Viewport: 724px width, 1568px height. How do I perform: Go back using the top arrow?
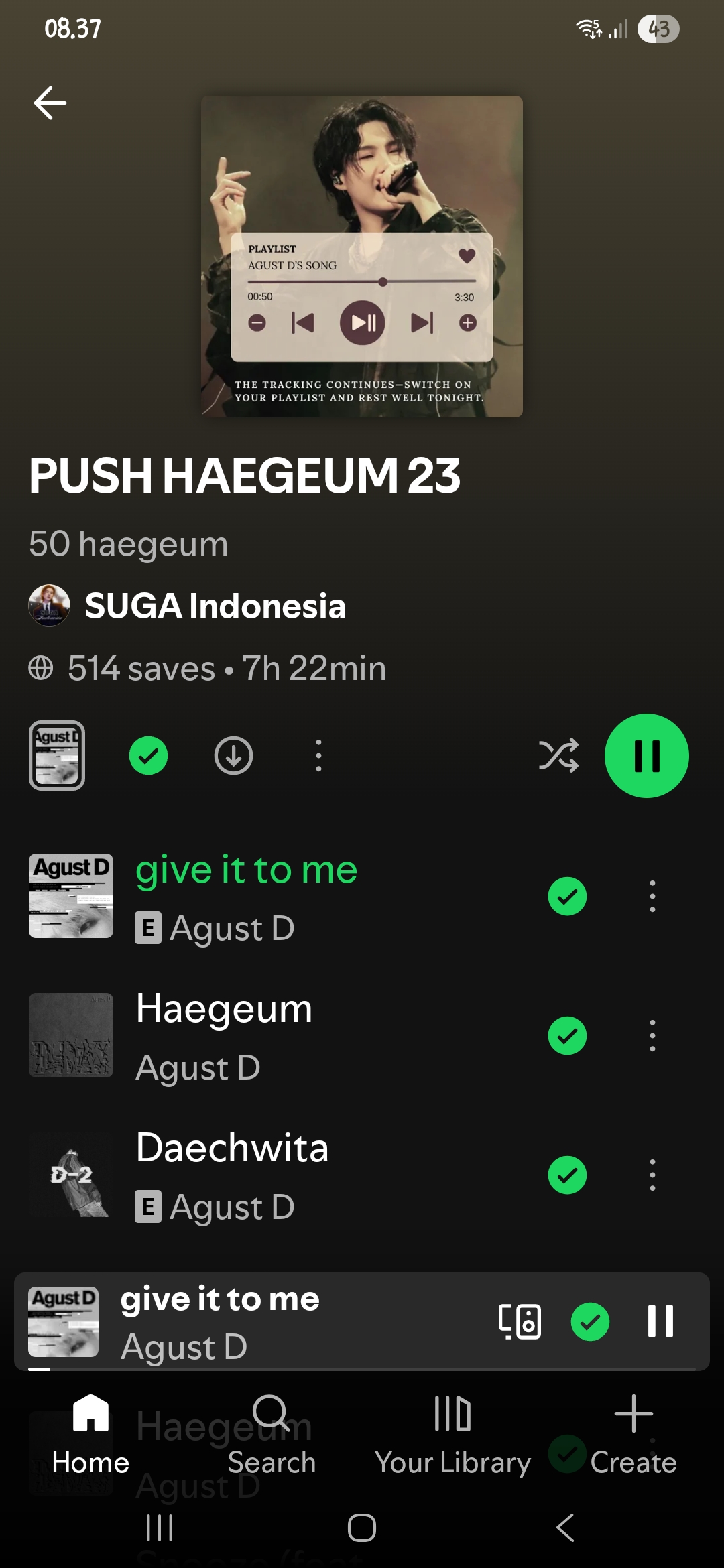point(50,103)
